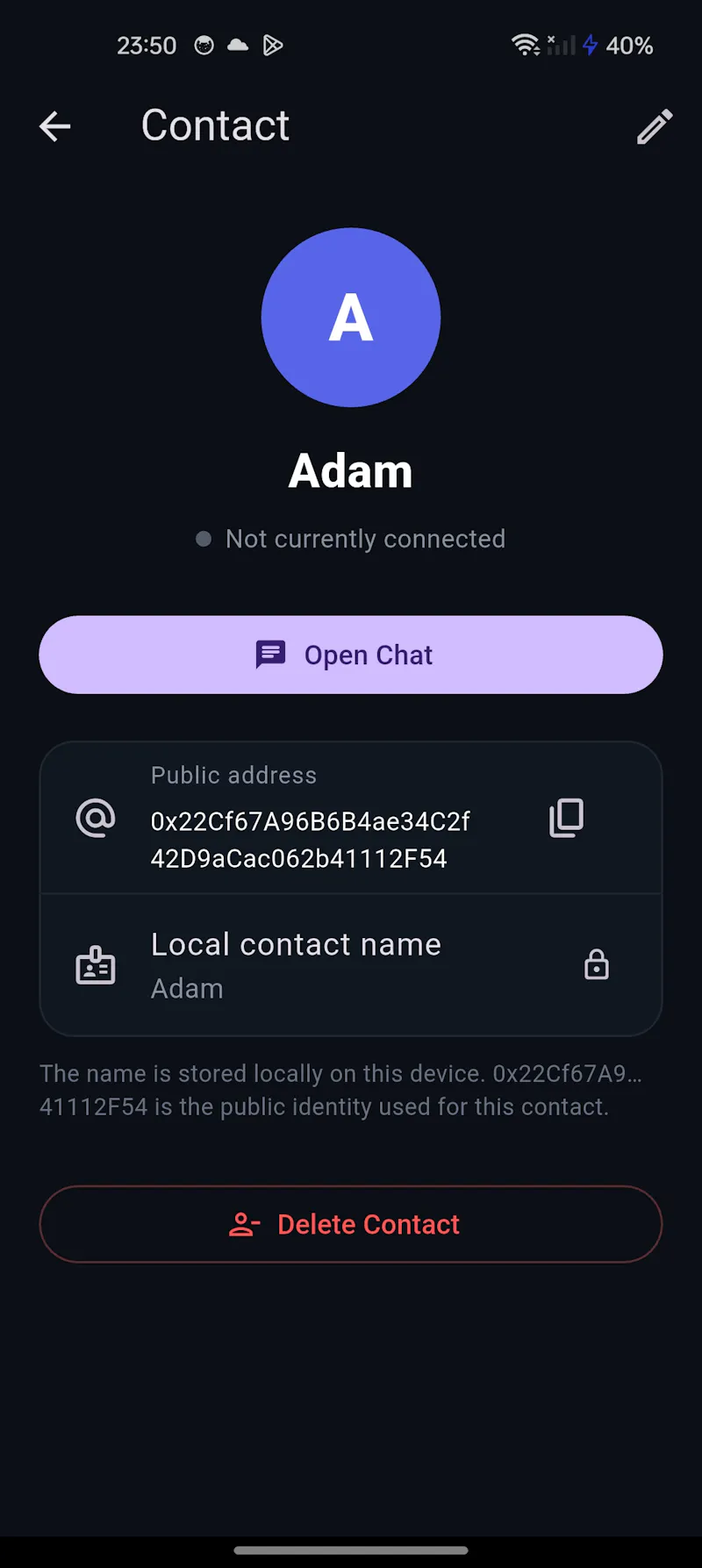Open Chat with Adam

pos(351,655)
